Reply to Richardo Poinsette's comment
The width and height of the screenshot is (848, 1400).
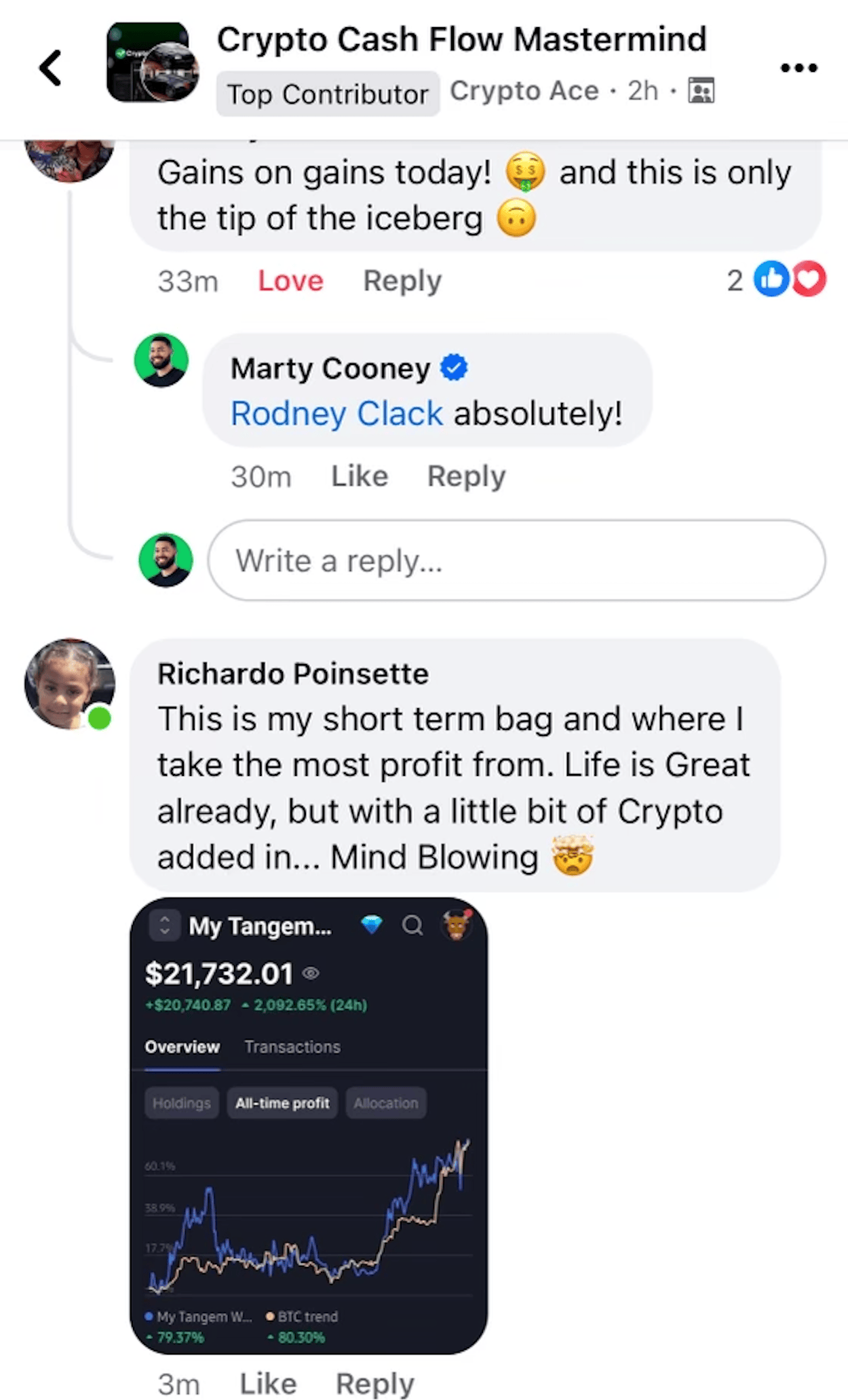pos(374,1384)
